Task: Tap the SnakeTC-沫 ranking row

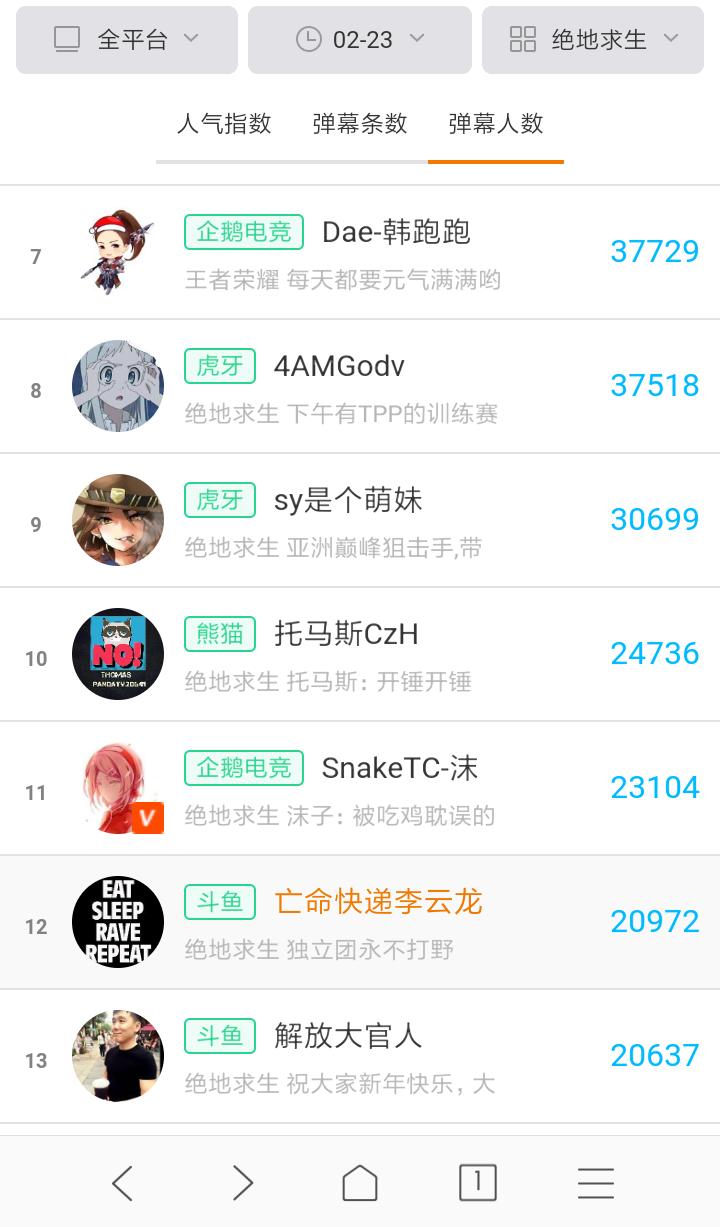Action: (x=399, y=768)
